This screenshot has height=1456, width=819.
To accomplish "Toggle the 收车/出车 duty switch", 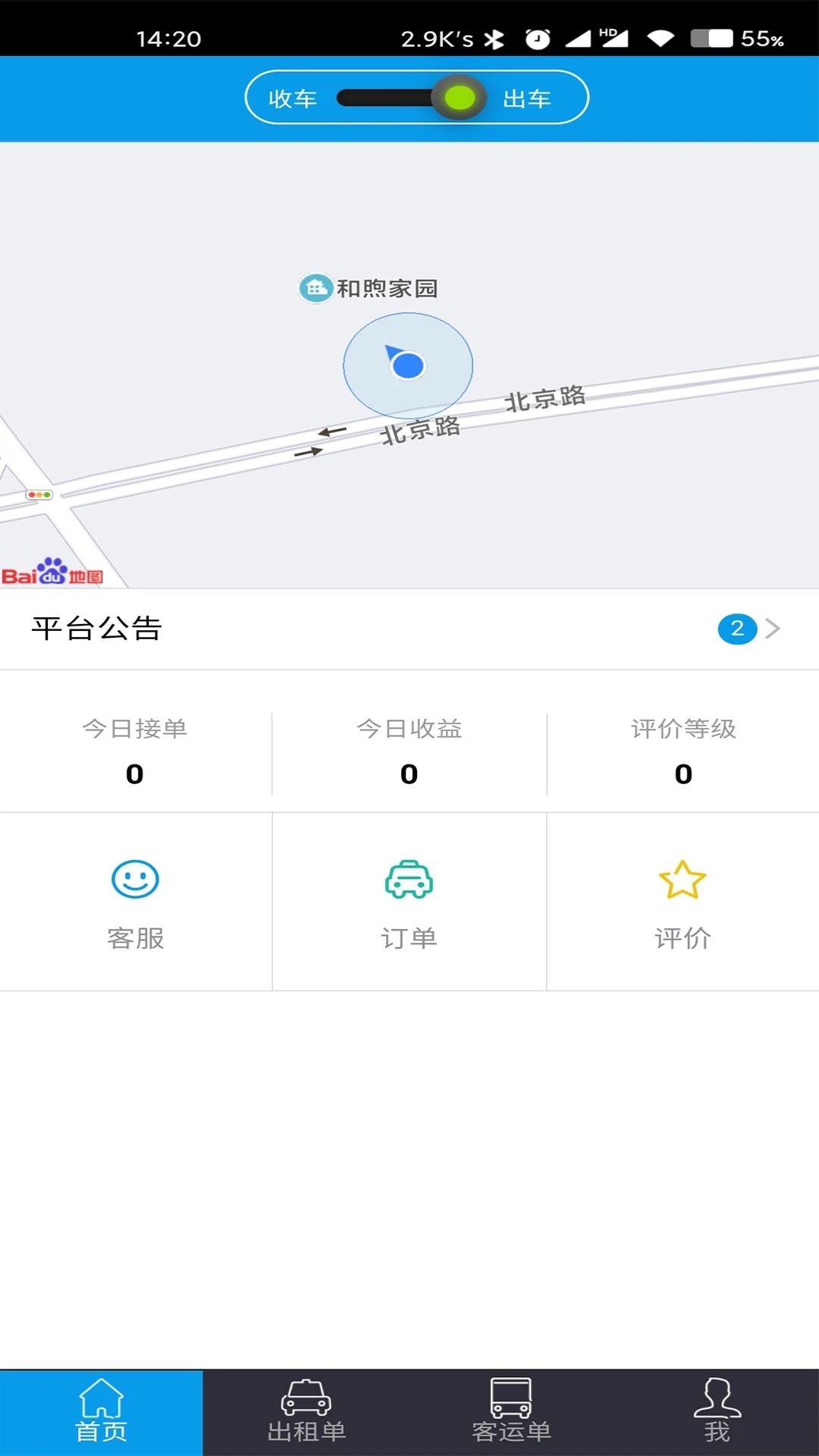I will (412, 98).
